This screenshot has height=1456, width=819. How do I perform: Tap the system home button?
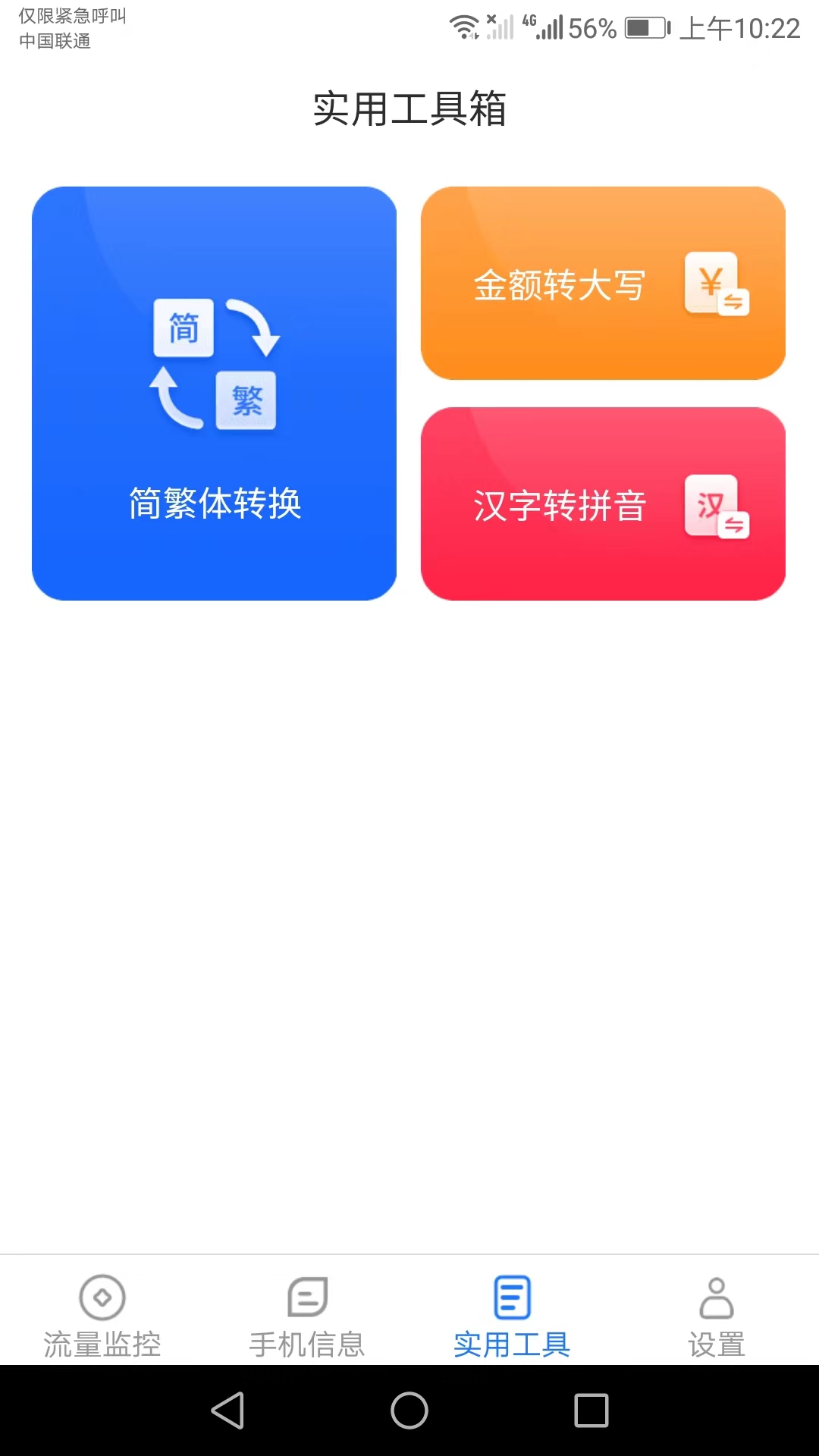[x=409, y=1410]
